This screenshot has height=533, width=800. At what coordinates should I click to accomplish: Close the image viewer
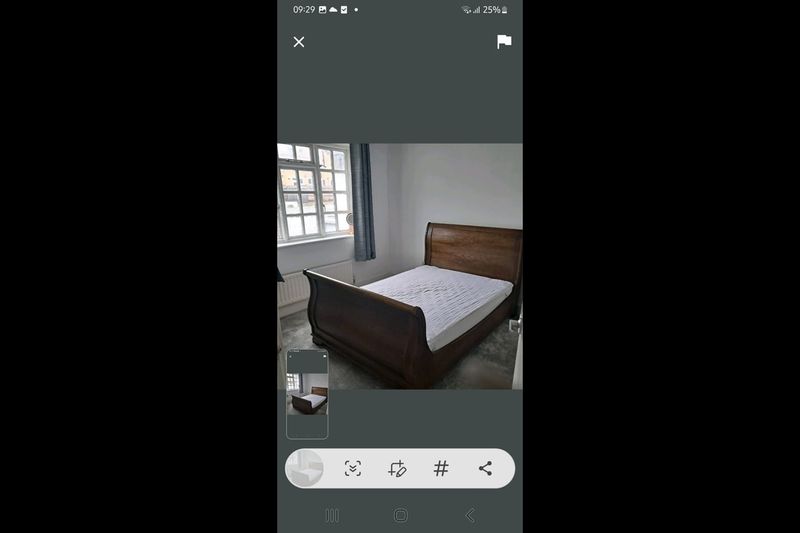click(x=298, y=42)
